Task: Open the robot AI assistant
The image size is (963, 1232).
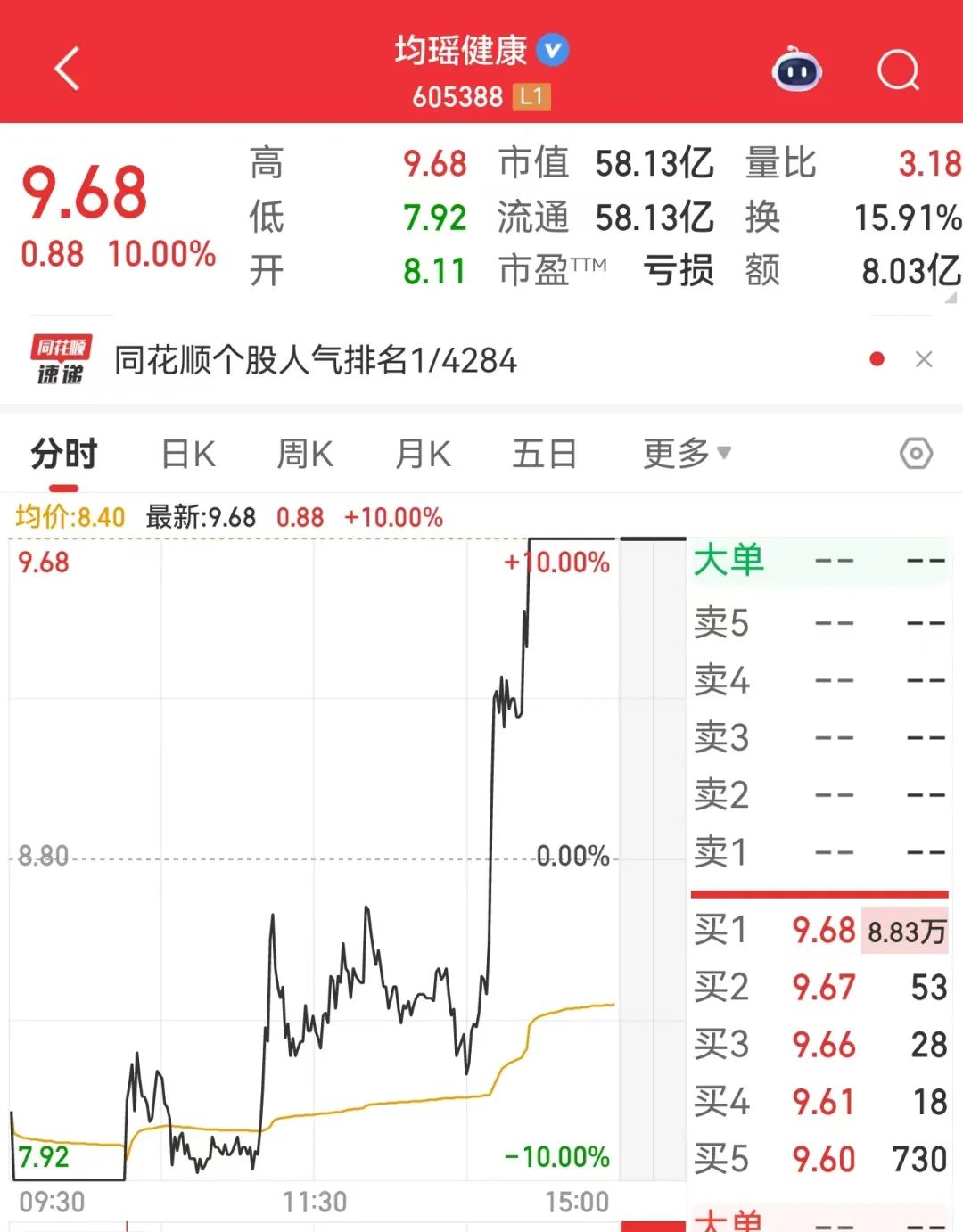Action: pyautogui.click(x=796, y=70)
